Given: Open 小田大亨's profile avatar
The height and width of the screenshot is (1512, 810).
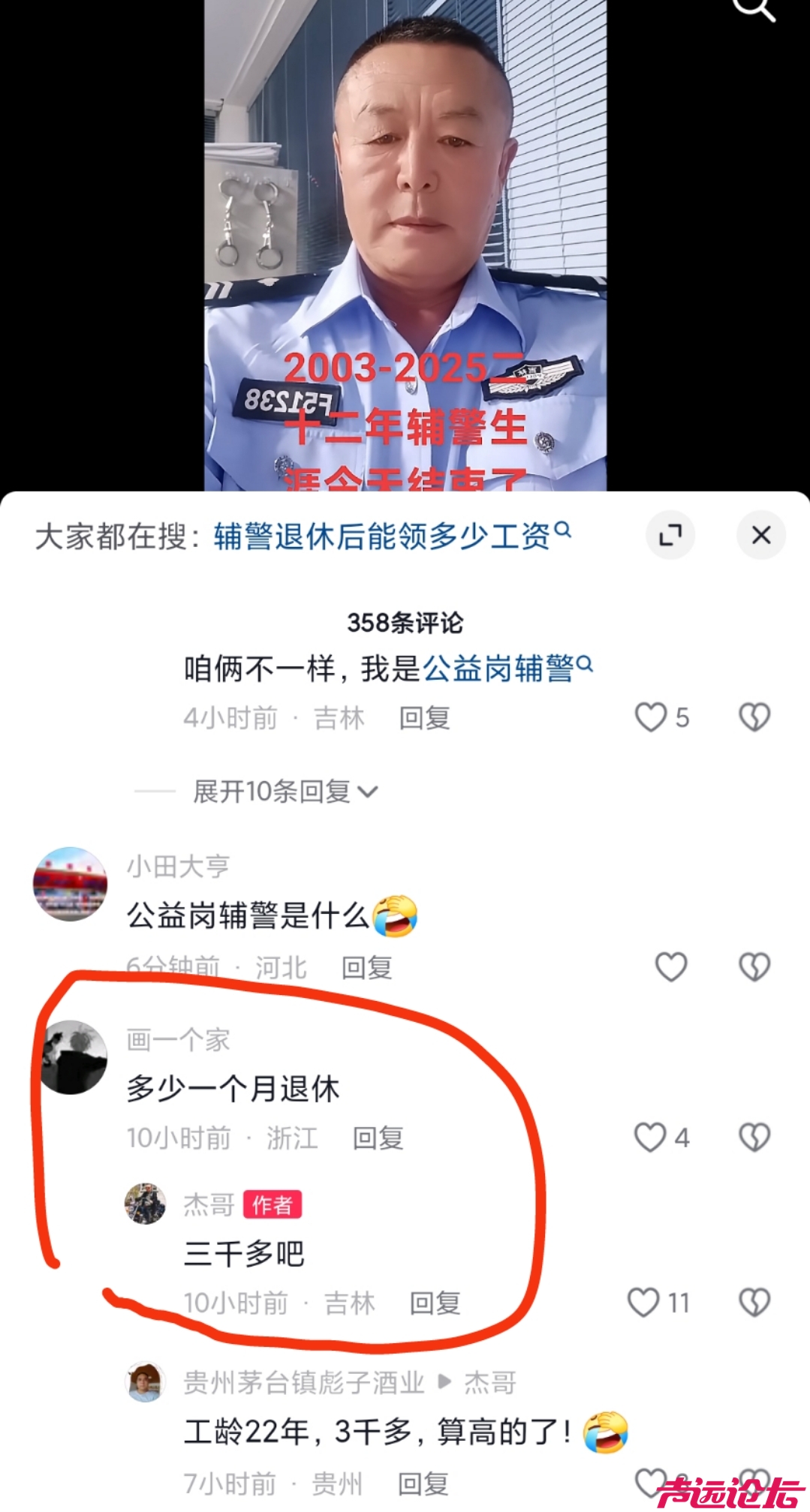Looking at the screenshot, I should tap(71, 884).
